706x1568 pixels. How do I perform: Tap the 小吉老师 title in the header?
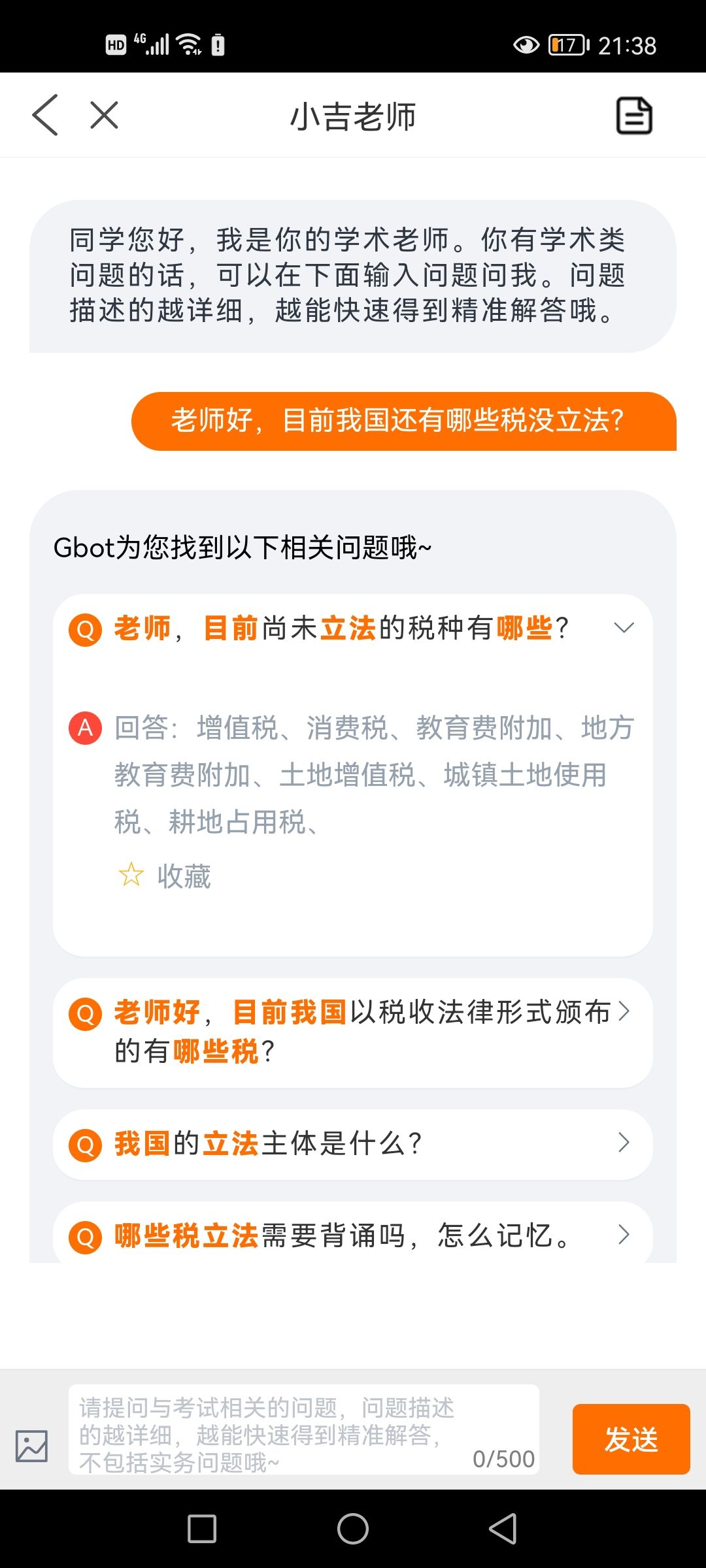tap(353, 115)
